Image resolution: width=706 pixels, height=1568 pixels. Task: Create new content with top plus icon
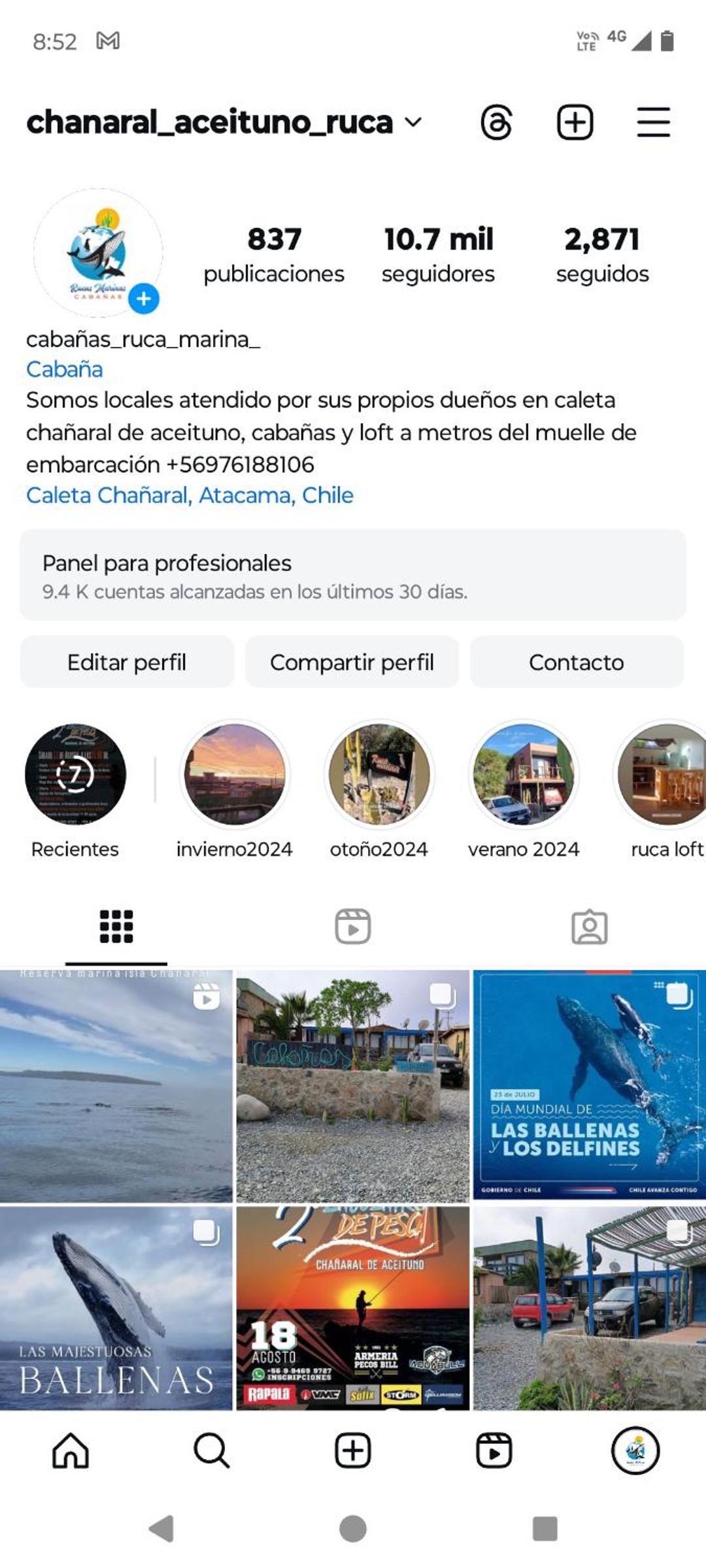[x=575, y=123]
